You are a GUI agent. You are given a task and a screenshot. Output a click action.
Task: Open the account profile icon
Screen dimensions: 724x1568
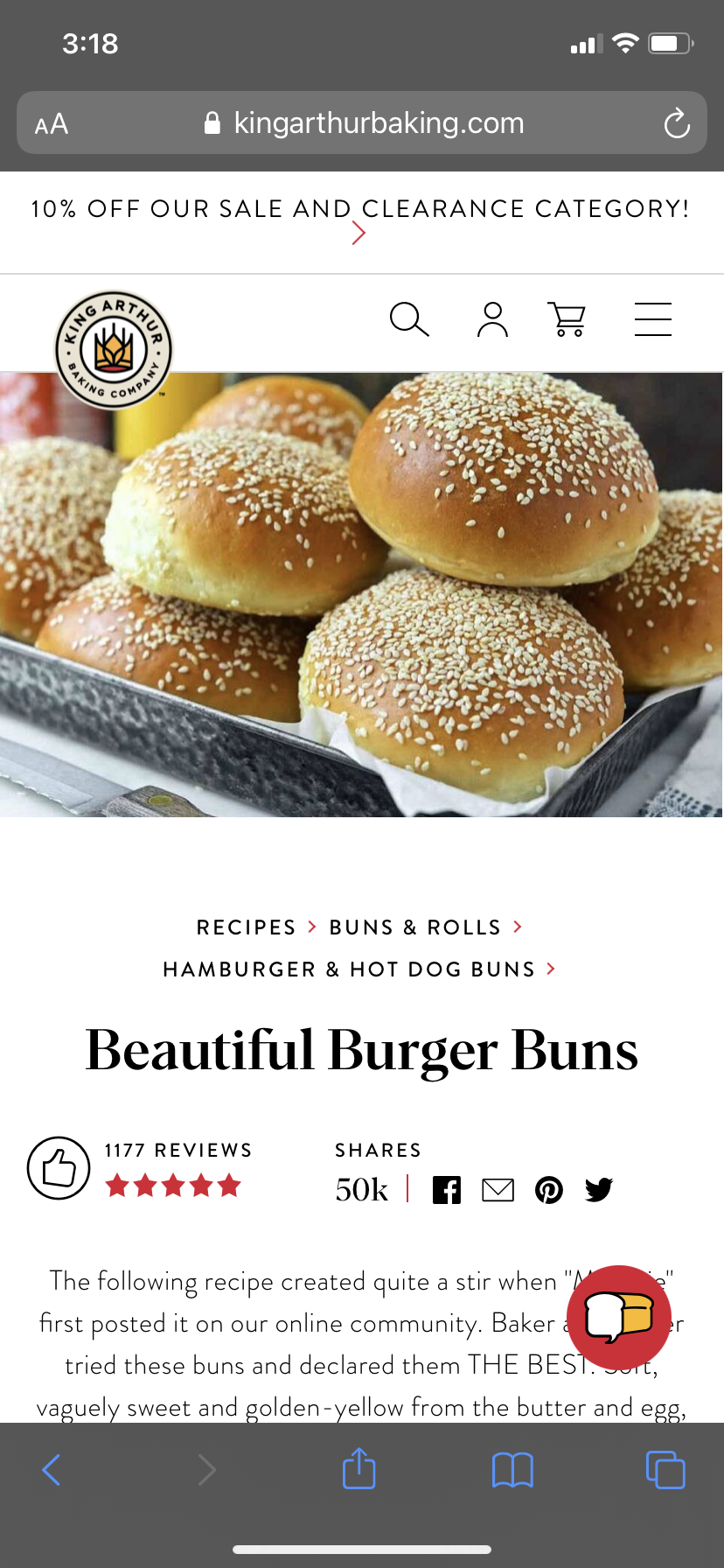[492, 319]
